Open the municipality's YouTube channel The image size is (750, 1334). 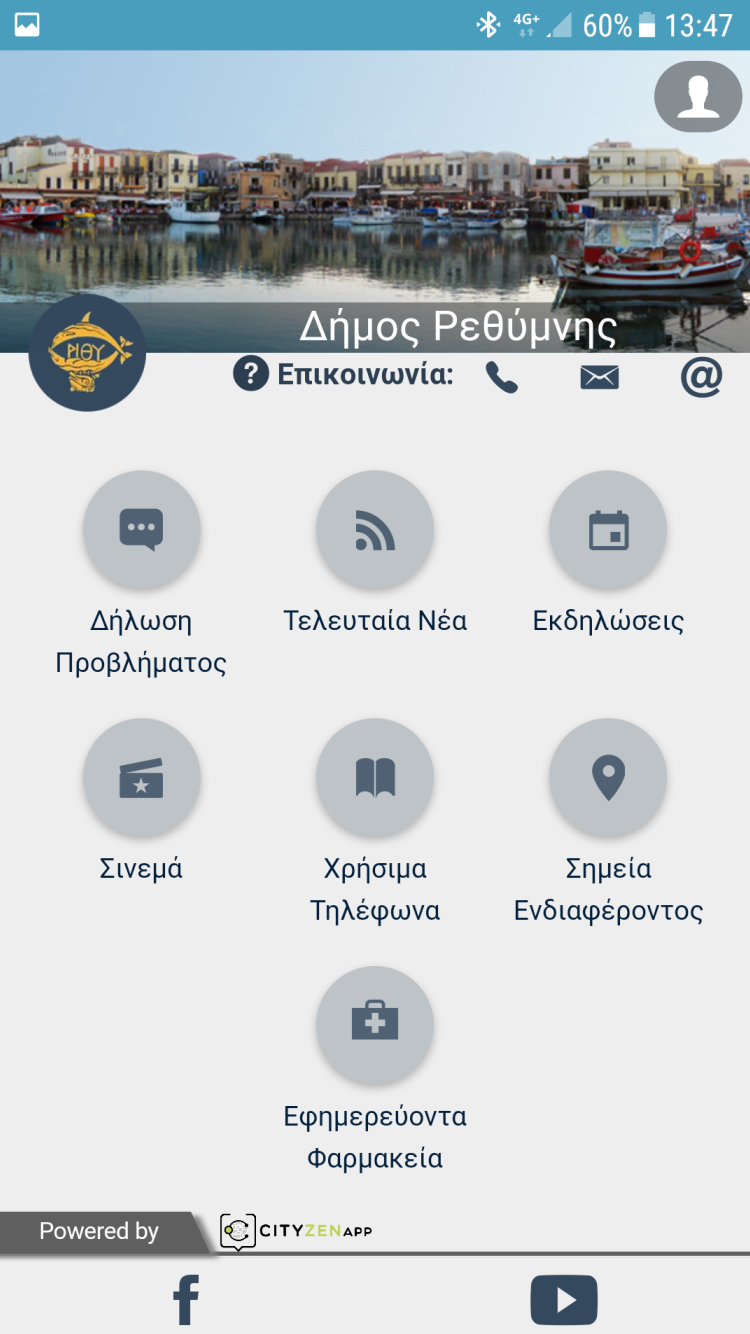[564, 1299]
